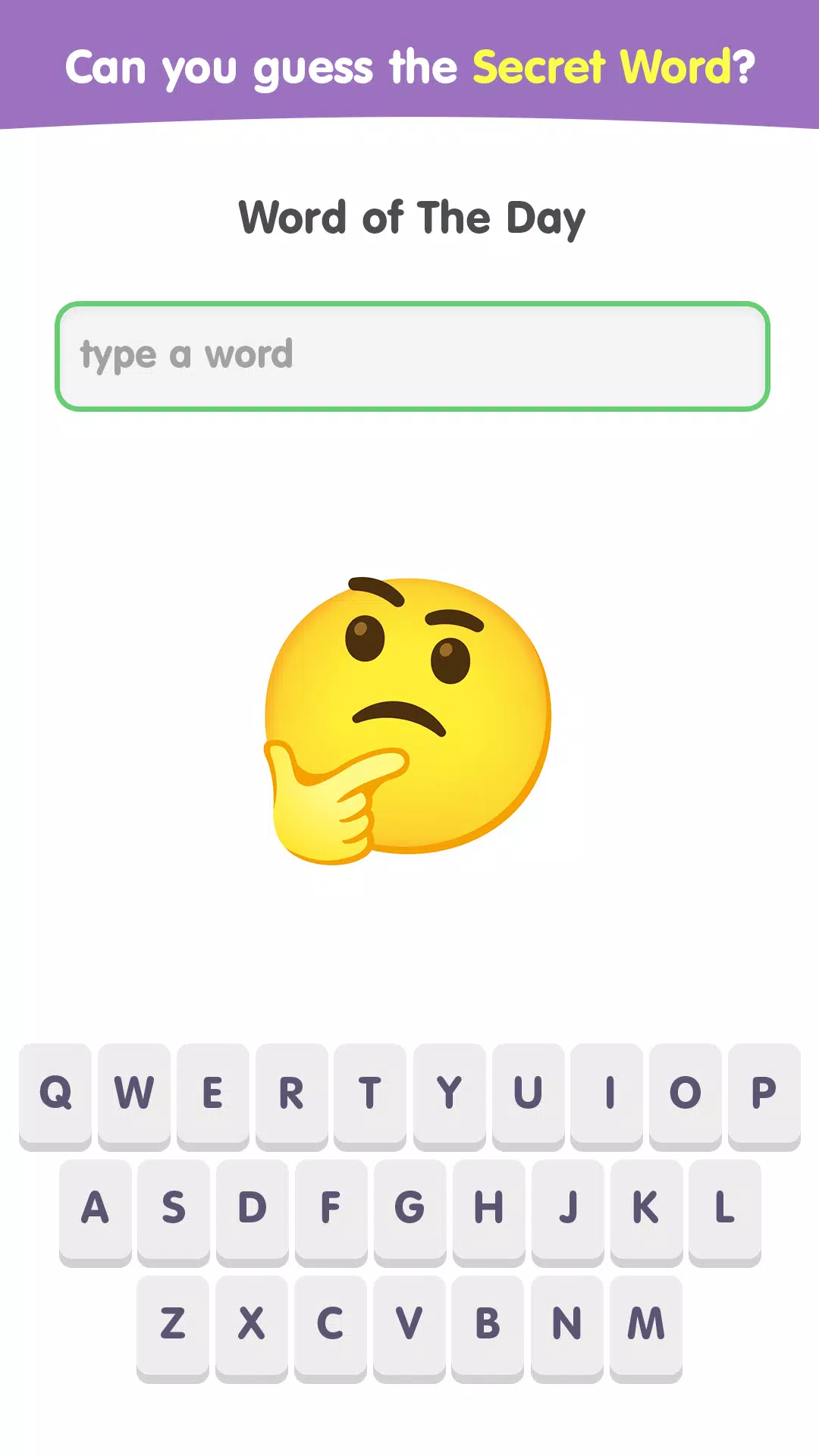
Task: Enter the letter H
Action: pyautogui.click(x=489, y=1208)
